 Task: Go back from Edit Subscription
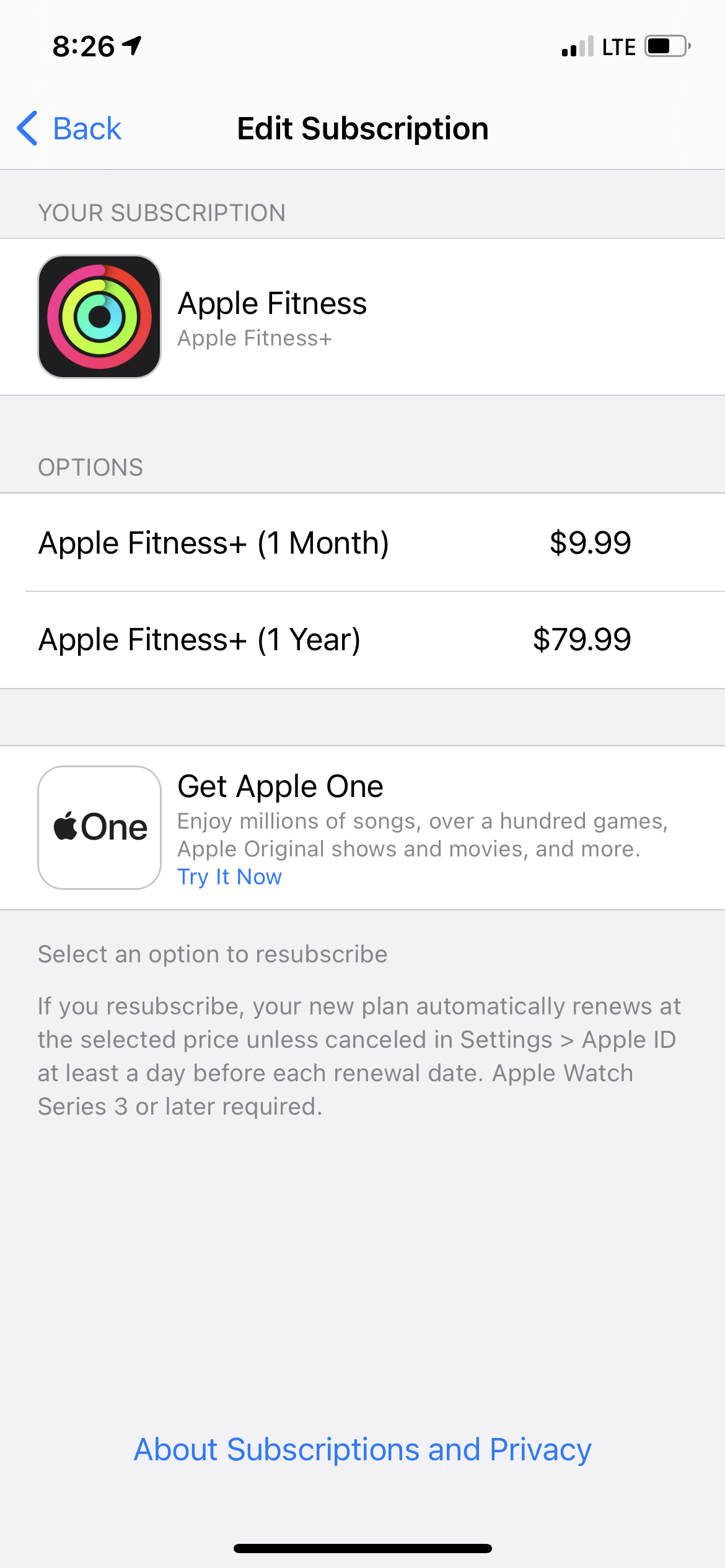click(x=69, y=129)
